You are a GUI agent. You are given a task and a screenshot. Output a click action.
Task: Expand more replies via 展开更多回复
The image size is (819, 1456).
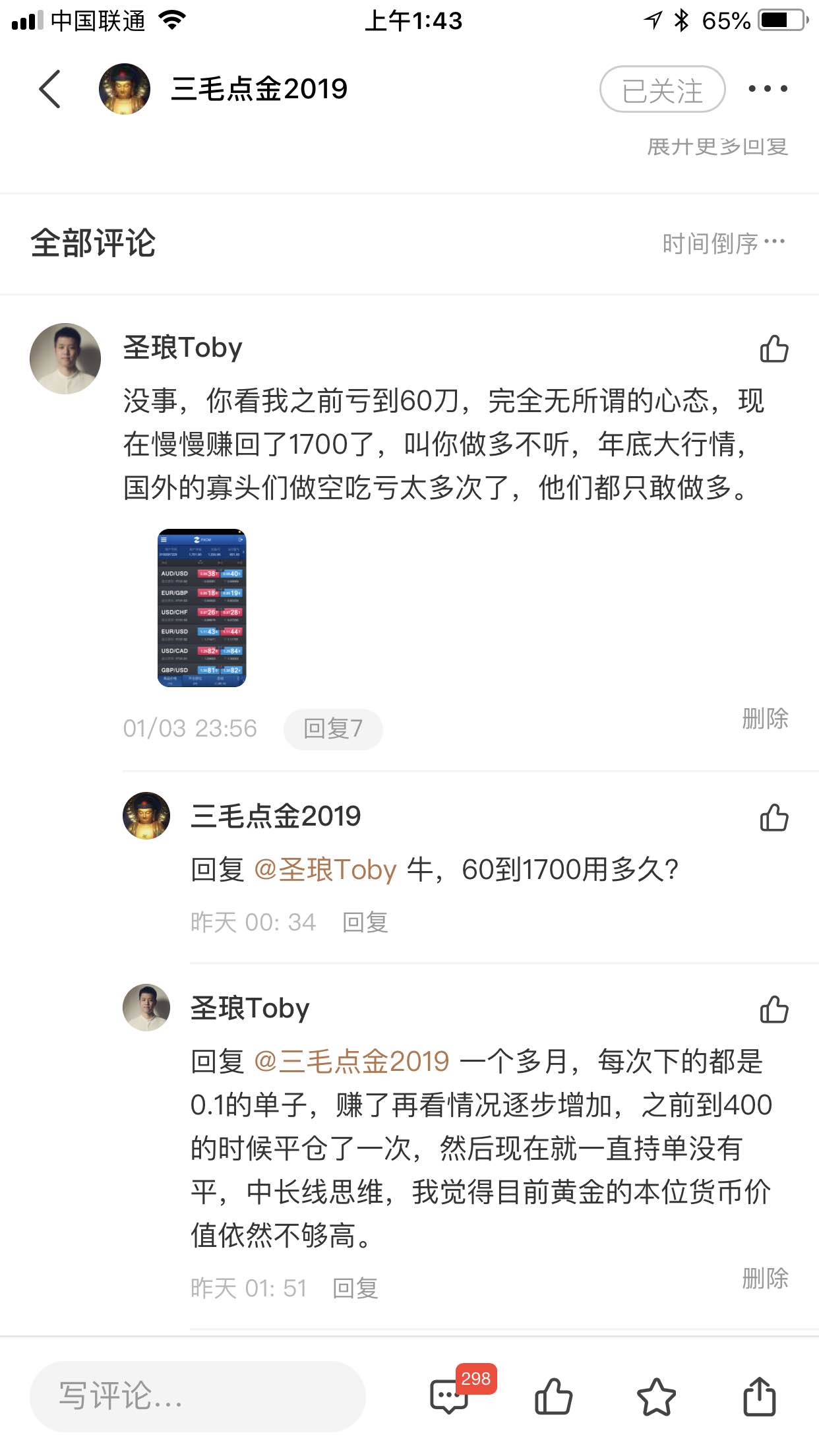(x=717, y=146)
